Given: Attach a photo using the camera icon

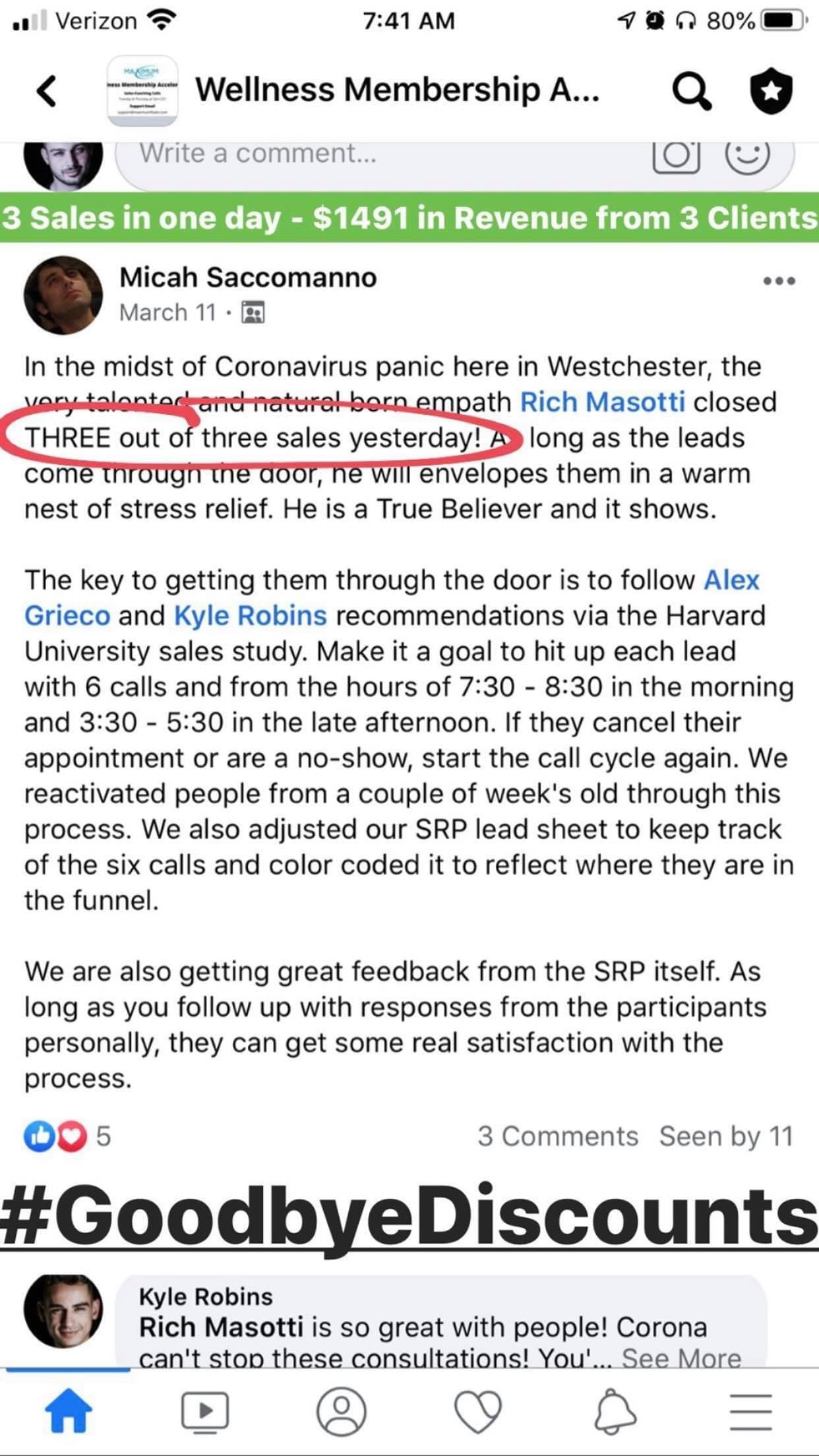Looking at the screenshot, I should pos(675,154).
